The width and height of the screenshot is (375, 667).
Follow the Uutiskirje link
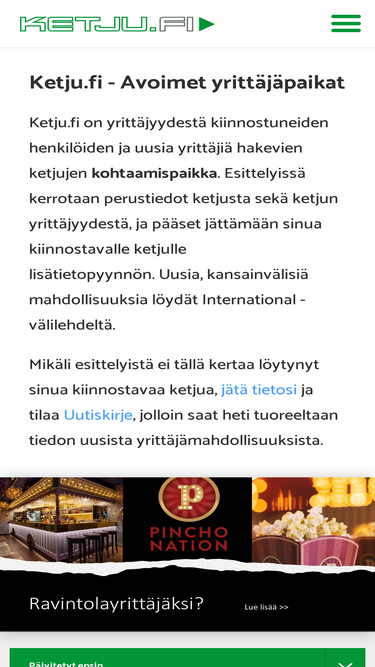point(98,415)
